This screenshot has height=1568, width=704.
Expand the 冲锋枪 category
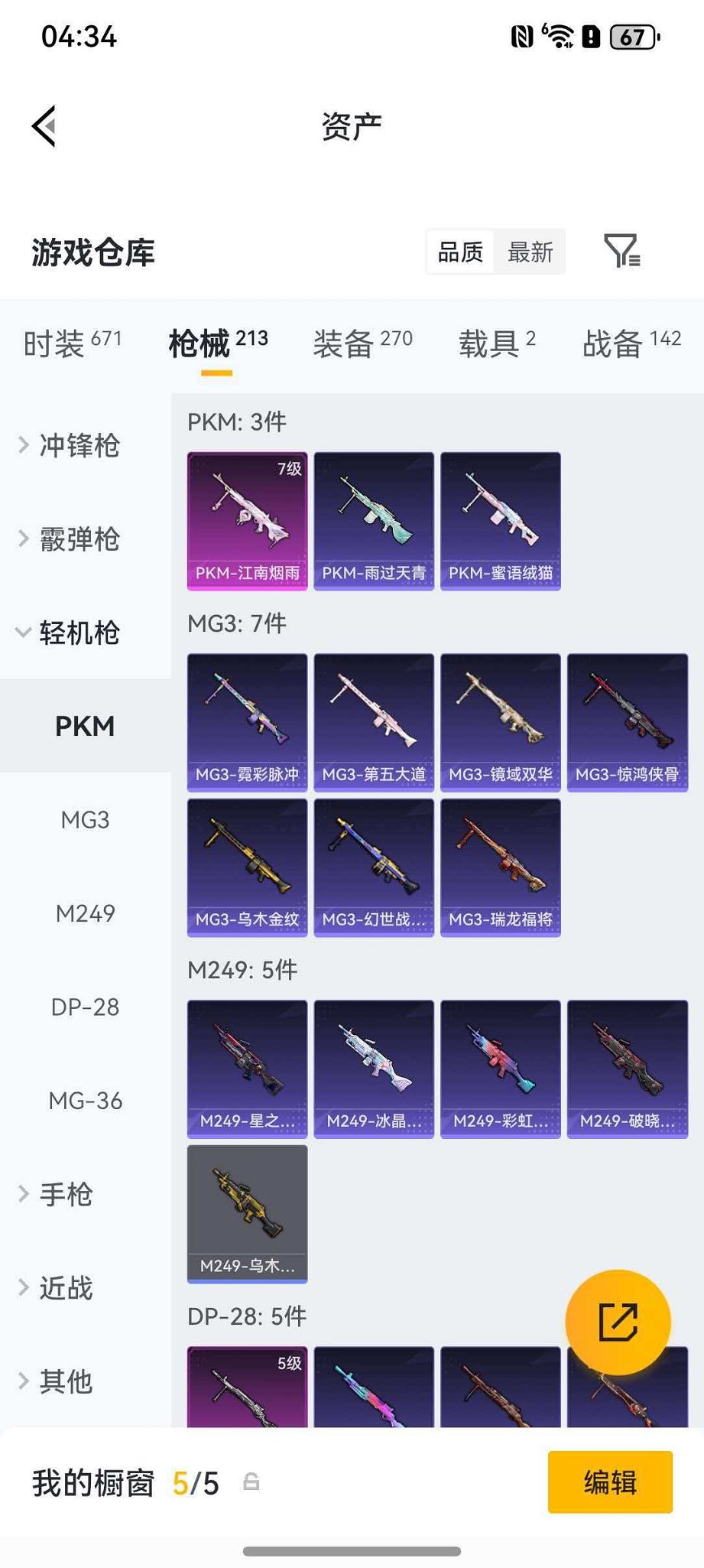point(79,445)
